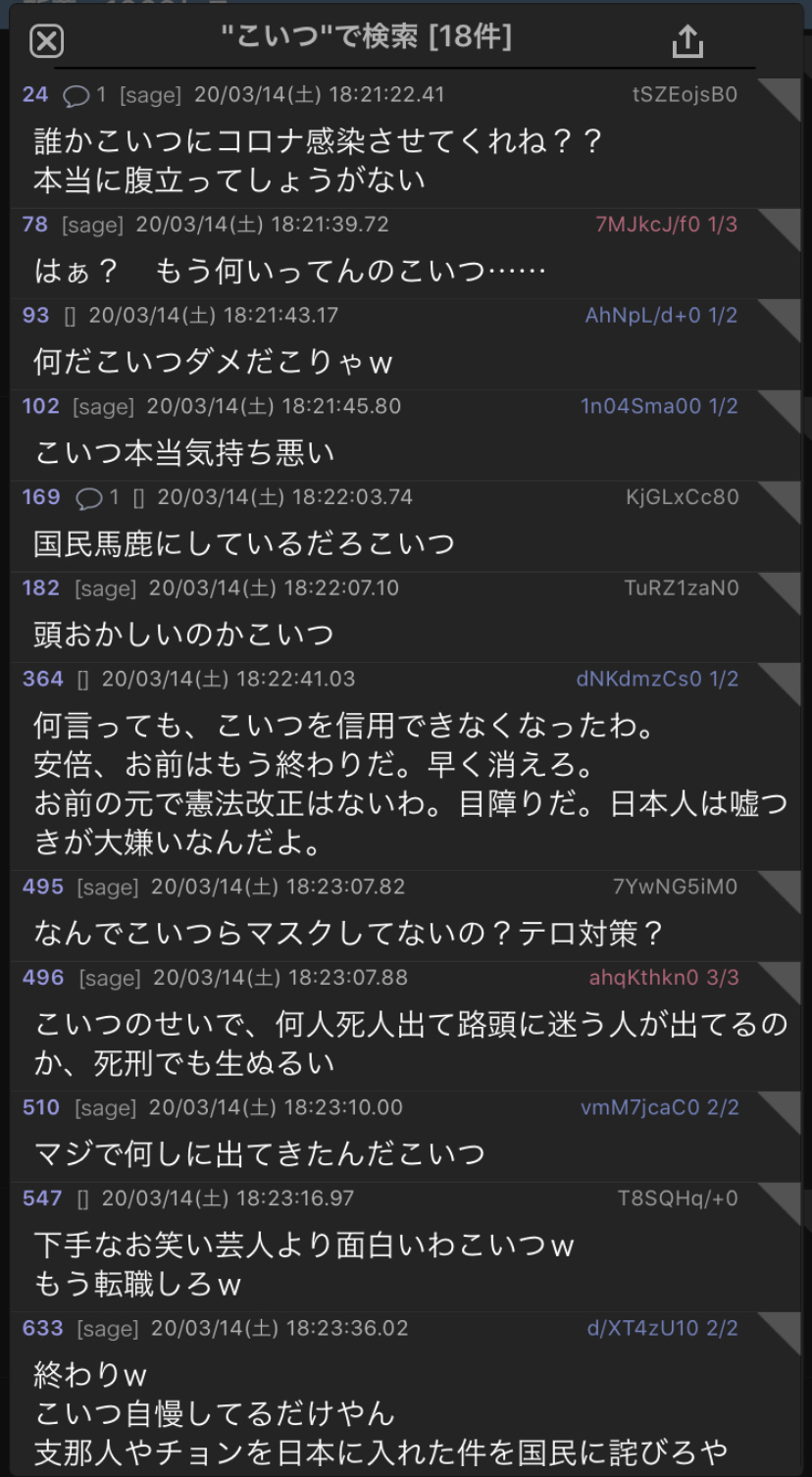This screenshot has width=812, height=1477.
Task: Show posts by ID AhNpL/d+0
Action: [661, 316]
